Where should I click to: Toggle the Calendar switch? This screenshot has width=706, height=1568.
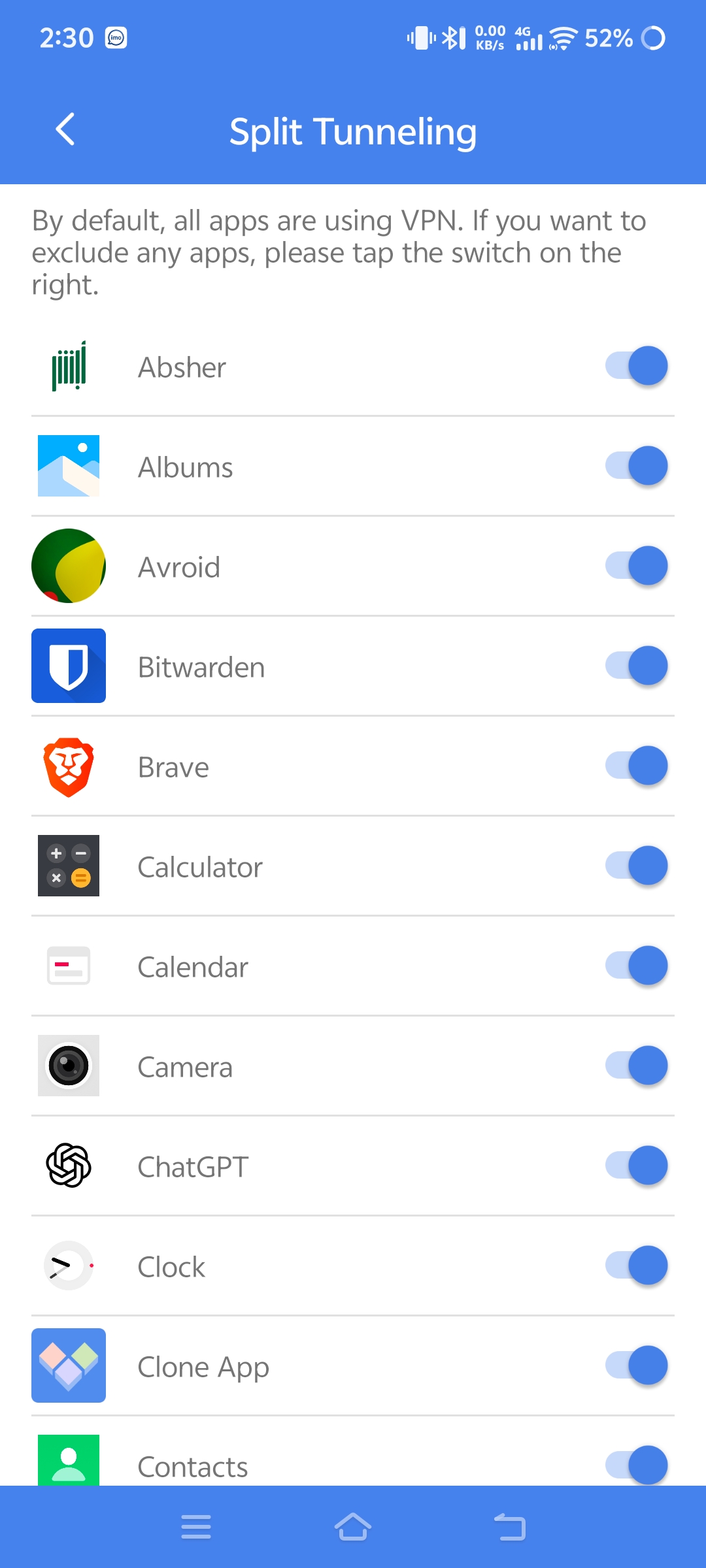click(636, 966)
